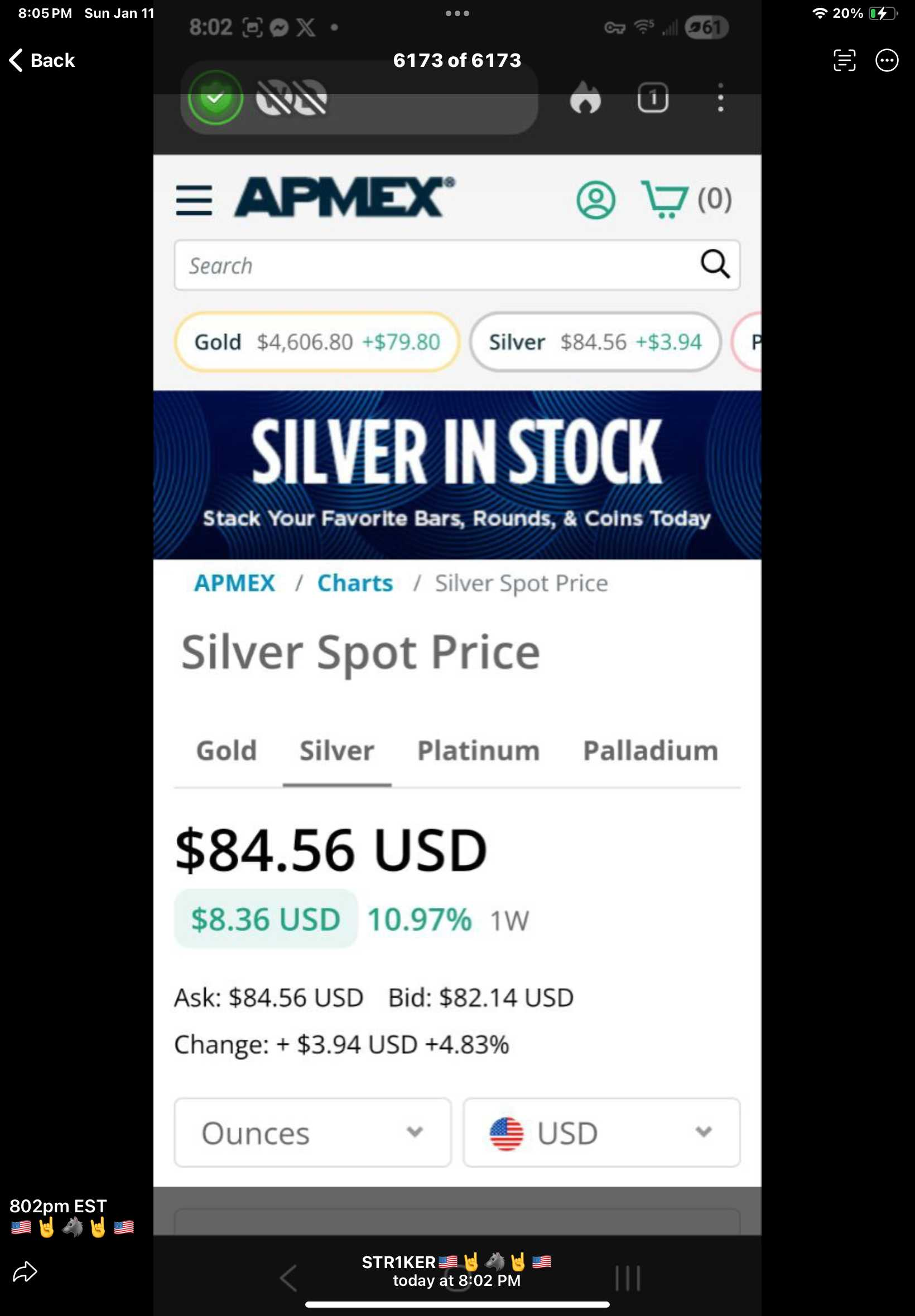This screenshot has height=1316, width=915.
Task: Open the more options menu
Action: (x=887, y=60)
